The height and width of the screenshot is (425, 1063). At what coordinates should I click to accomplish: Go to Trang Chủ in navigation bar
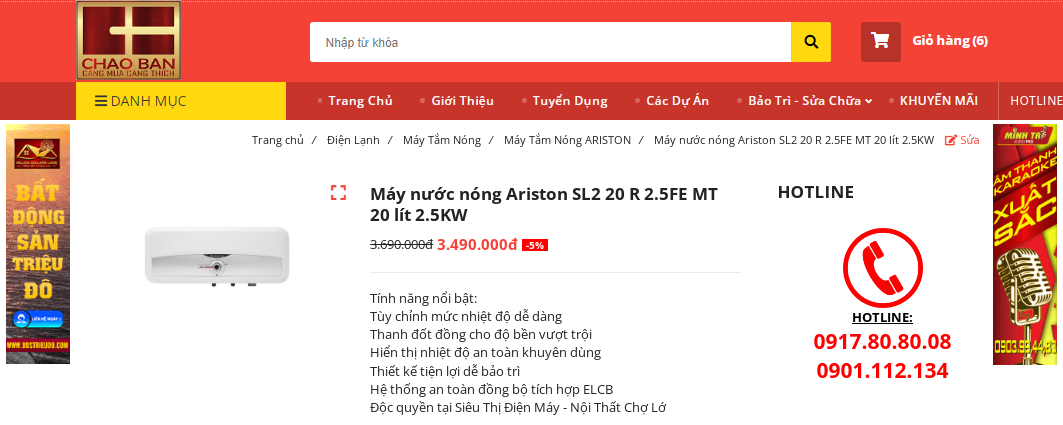pos(360,101)
